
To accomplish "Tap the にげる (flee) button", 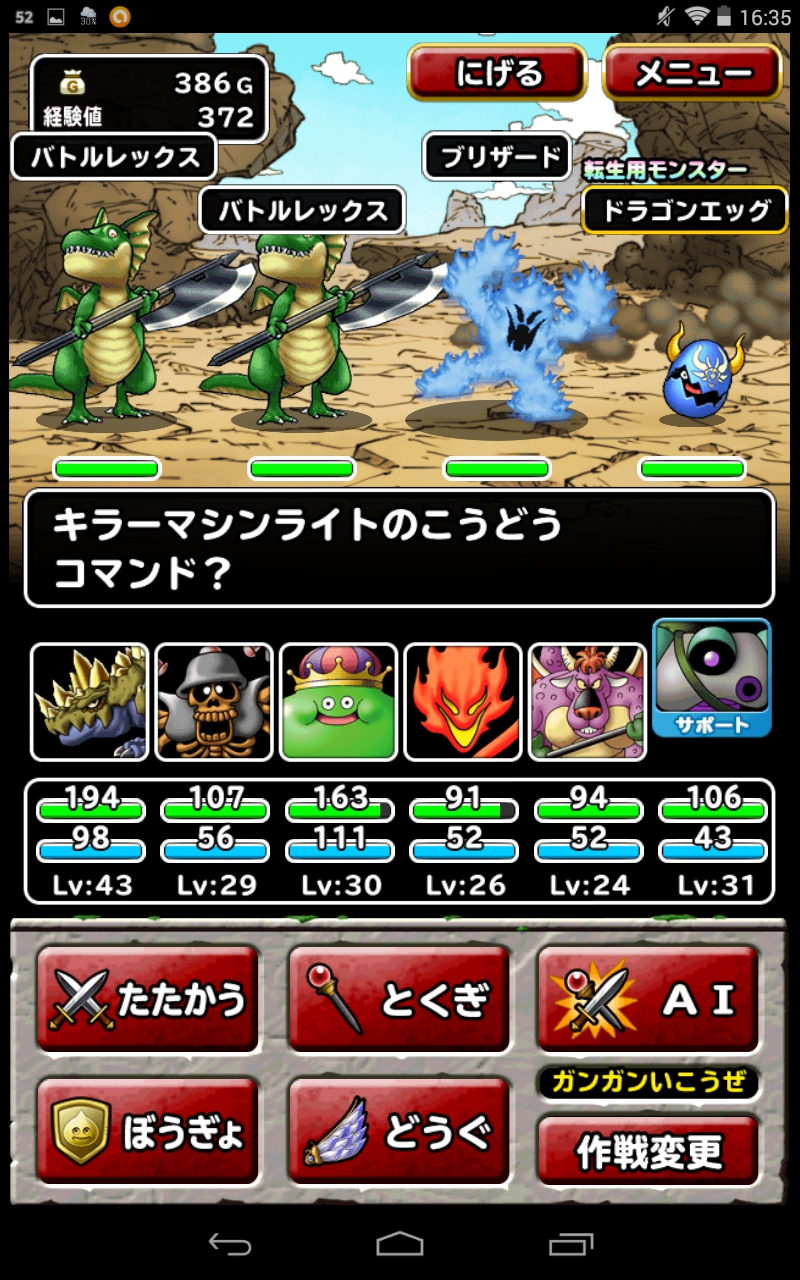I will coord(496,73).
